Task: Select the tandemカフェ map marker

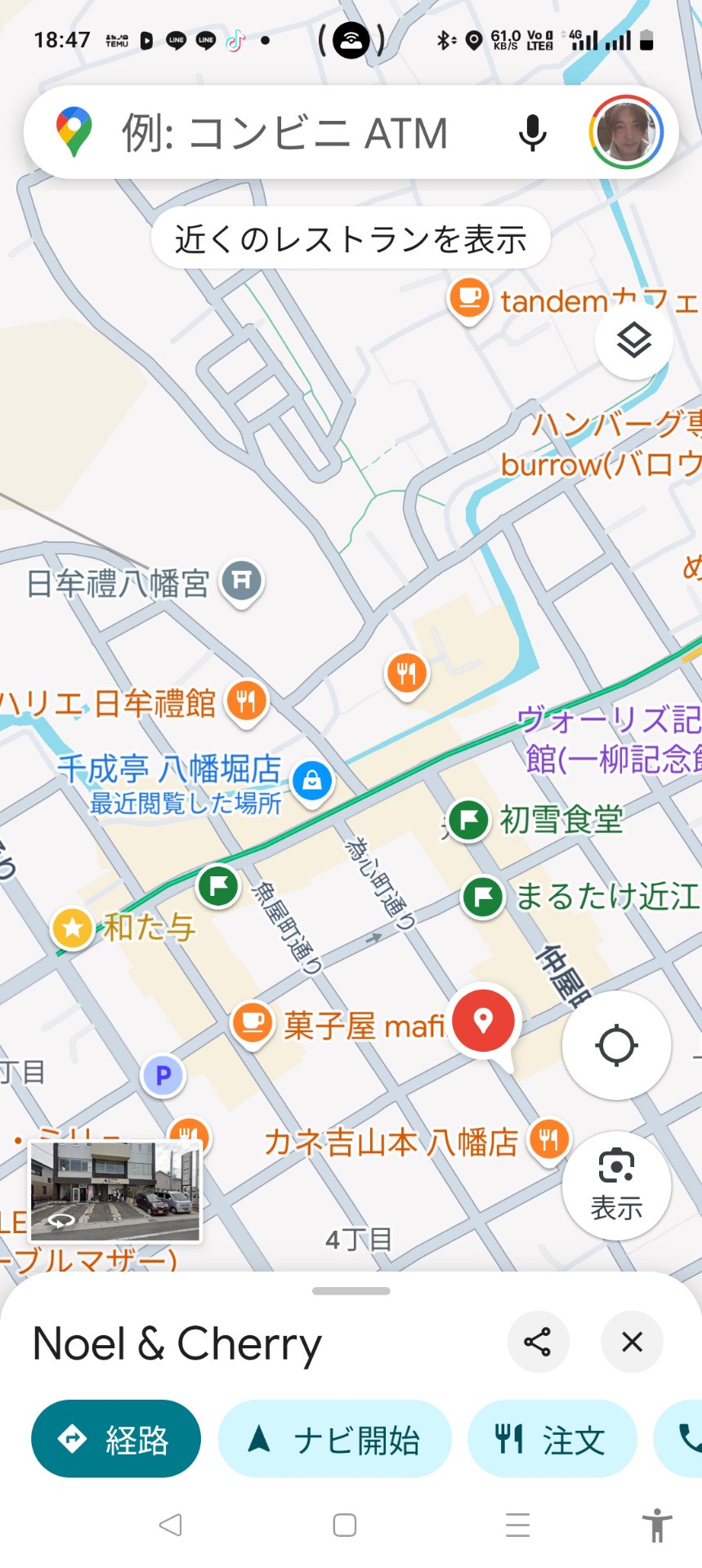Action: pos(469,300)
